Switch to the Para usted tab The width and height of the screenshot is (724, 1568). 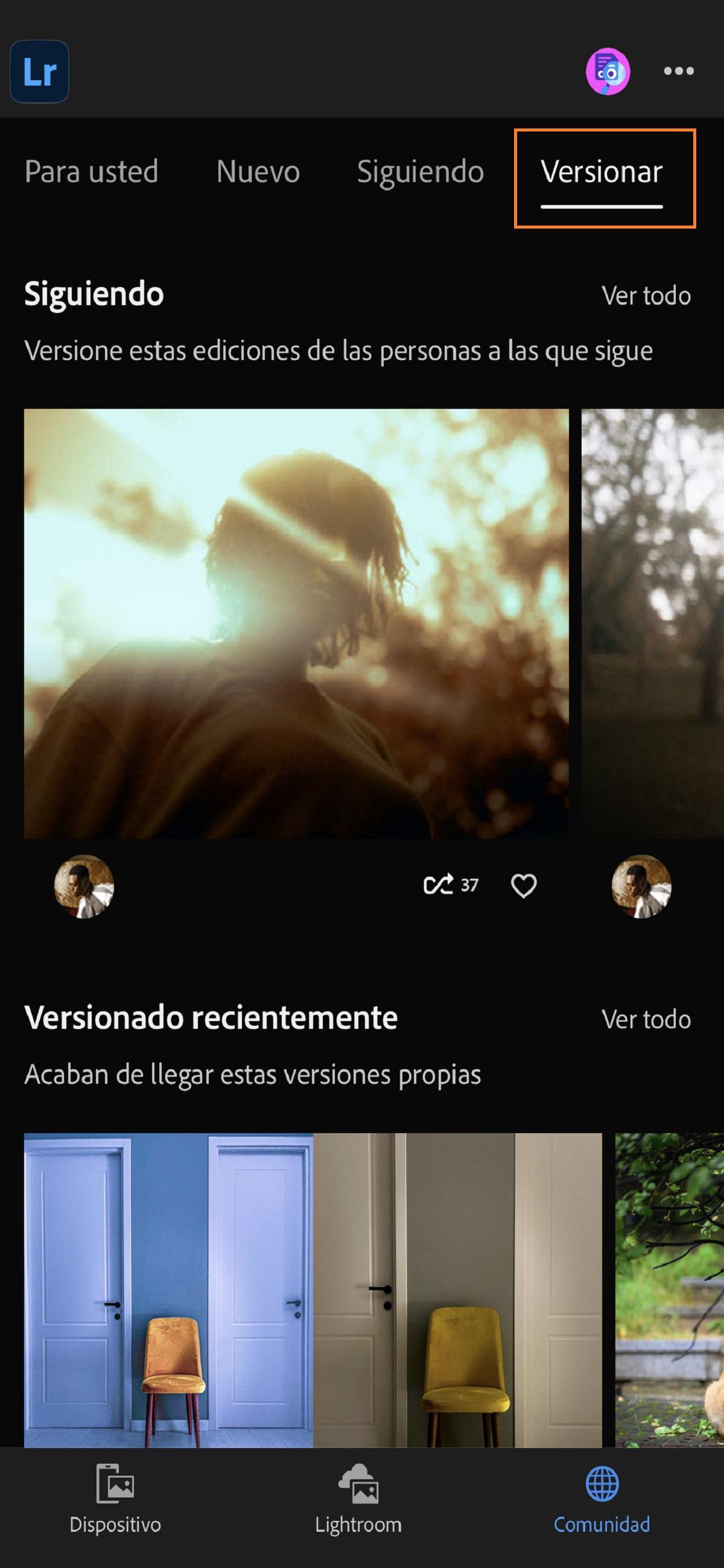90,172
